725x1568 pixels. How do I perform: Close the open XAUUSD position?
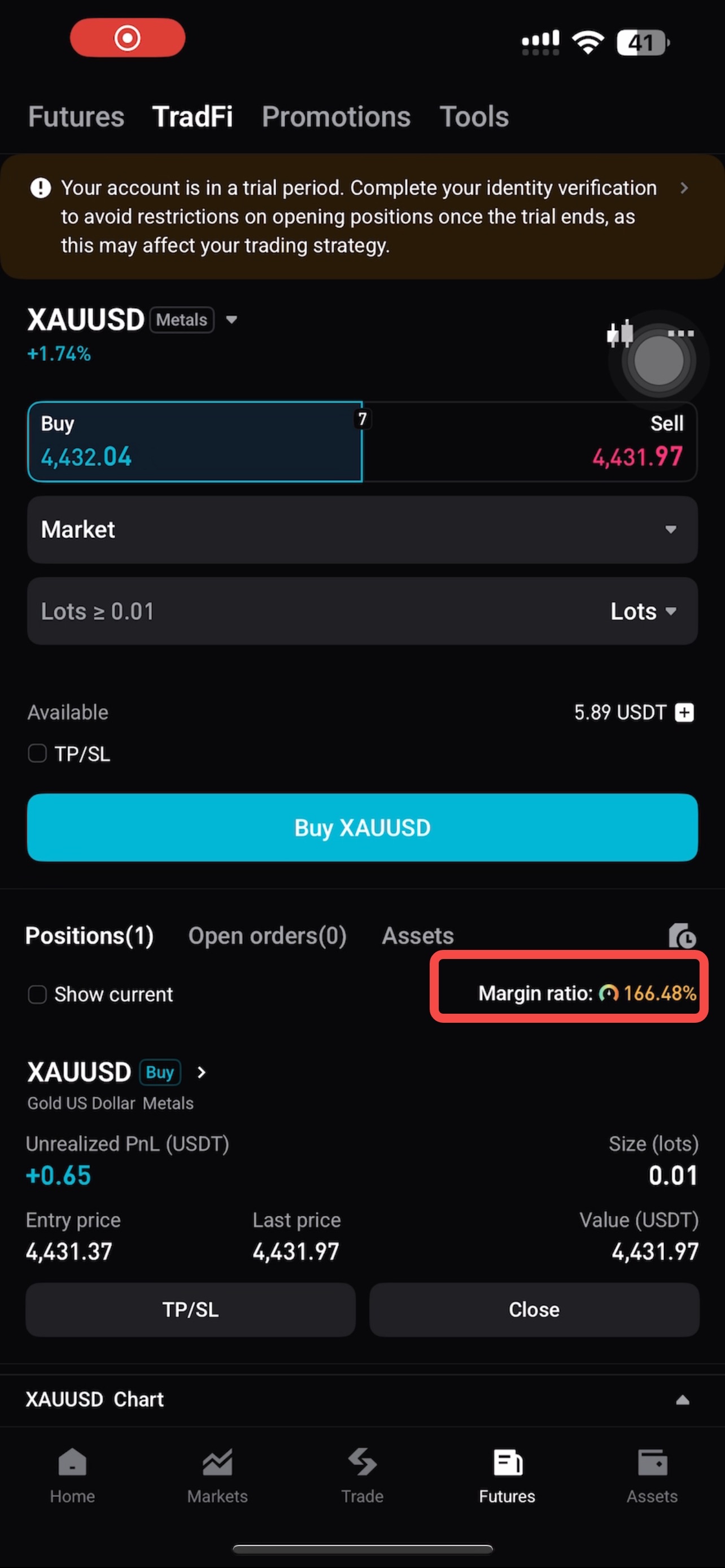point(534,1309)
